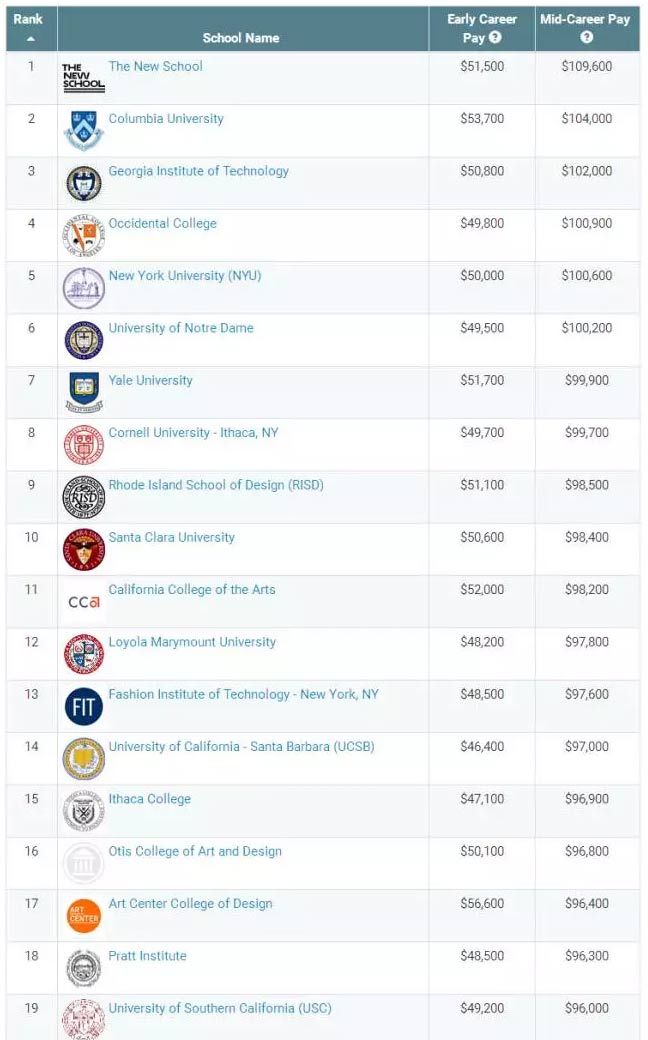Open the Mid-Career Pay help icon
Screen dimensions: 648x1040
pyautogui.click(x=586, y=37)
